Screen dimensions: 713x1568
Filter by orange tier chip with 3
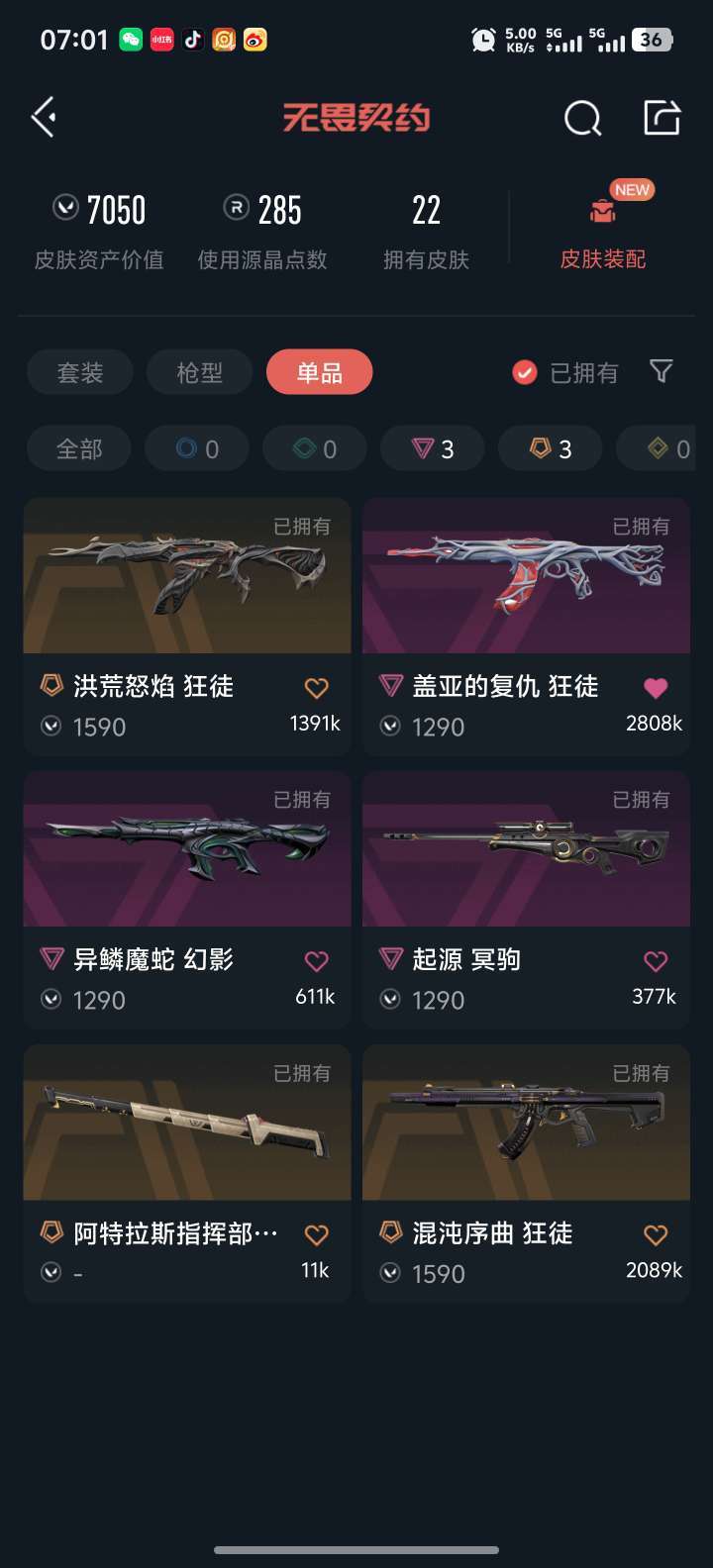click(551, 449)
